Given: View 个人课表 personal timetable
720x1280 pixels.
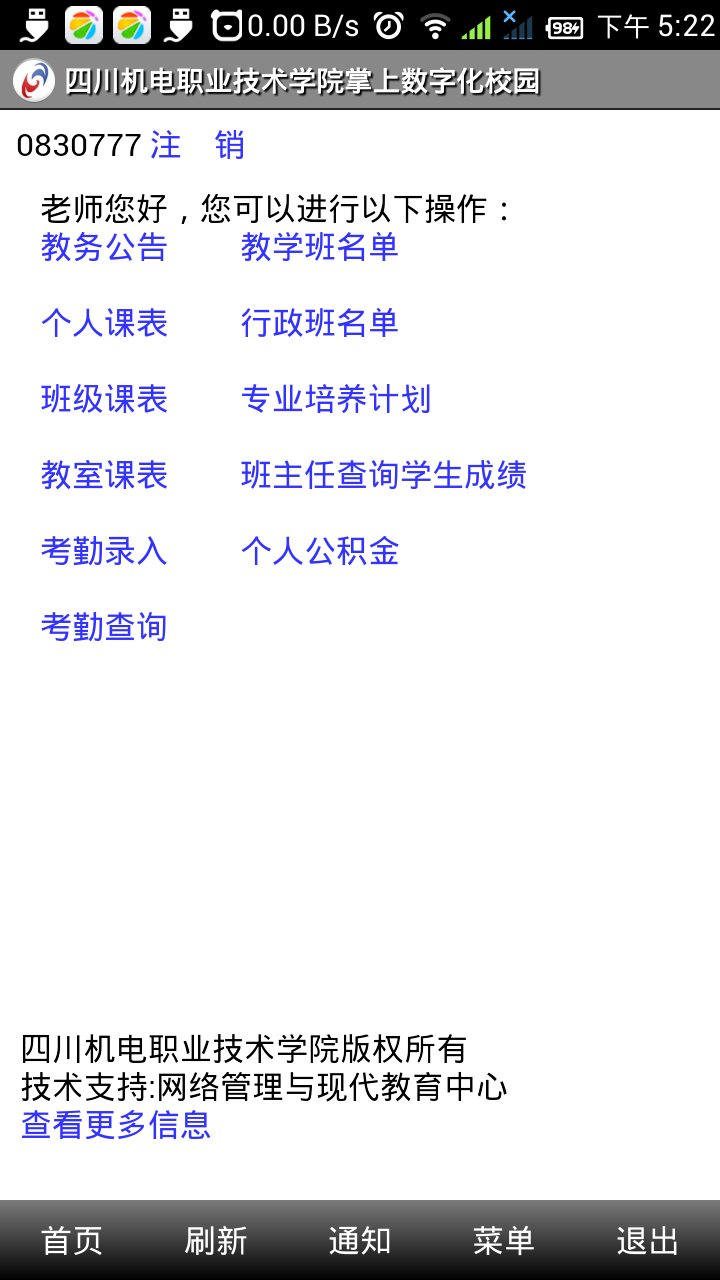Looking at the screenshot, I should 104,323.
